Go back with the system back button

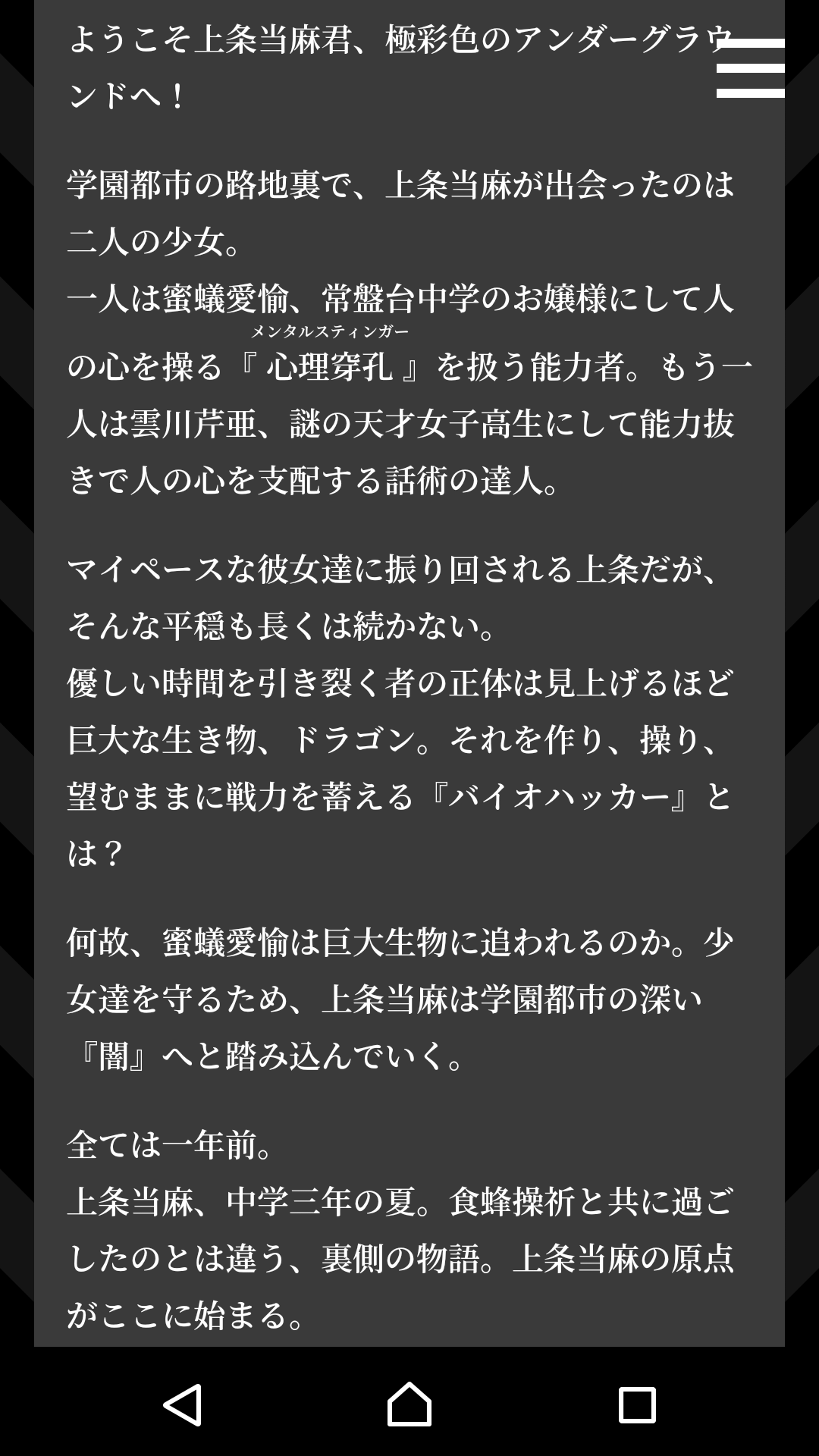(x=183, y=1404)
